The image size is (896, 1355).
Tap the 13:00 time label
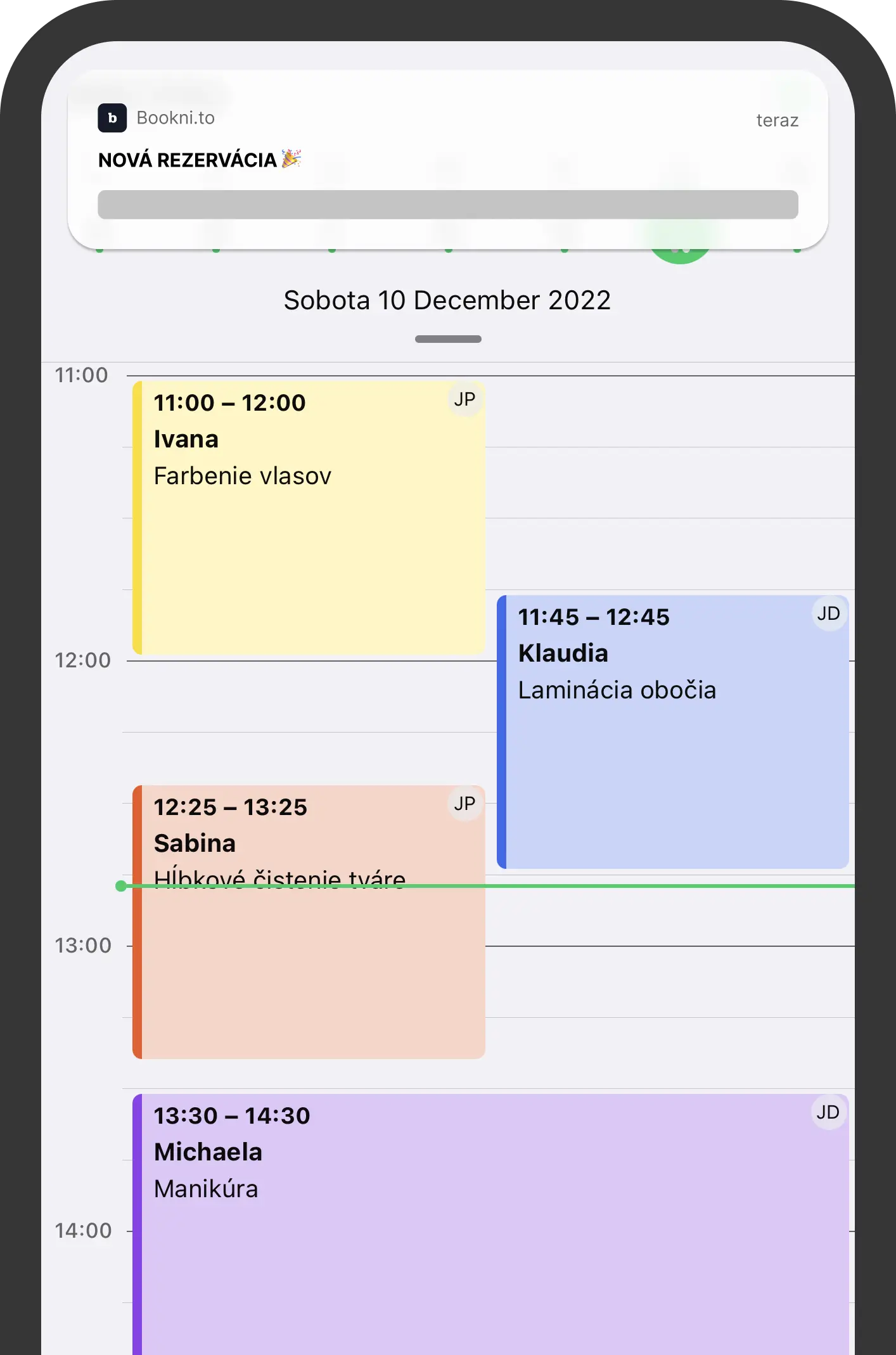(84, 945)
